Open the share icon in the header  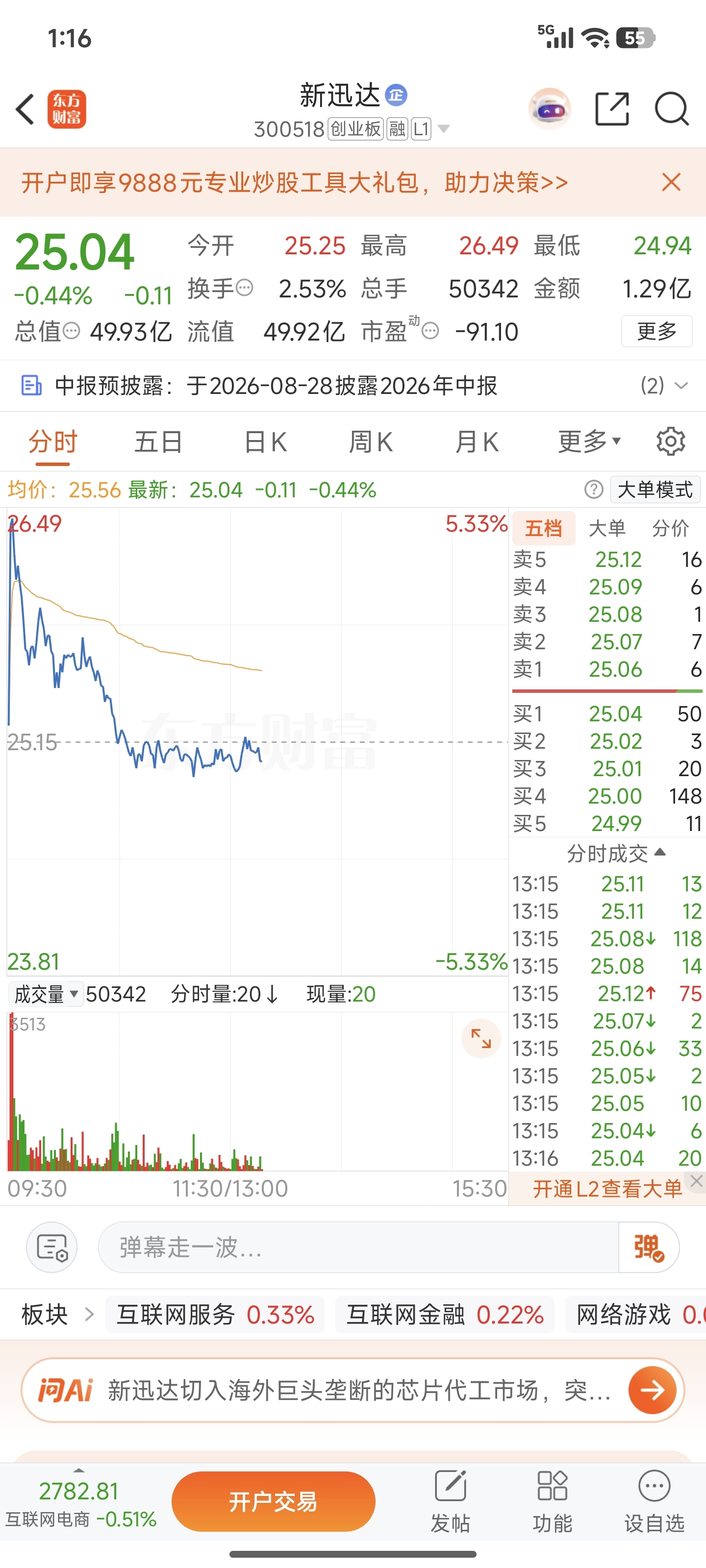point(611,110)
